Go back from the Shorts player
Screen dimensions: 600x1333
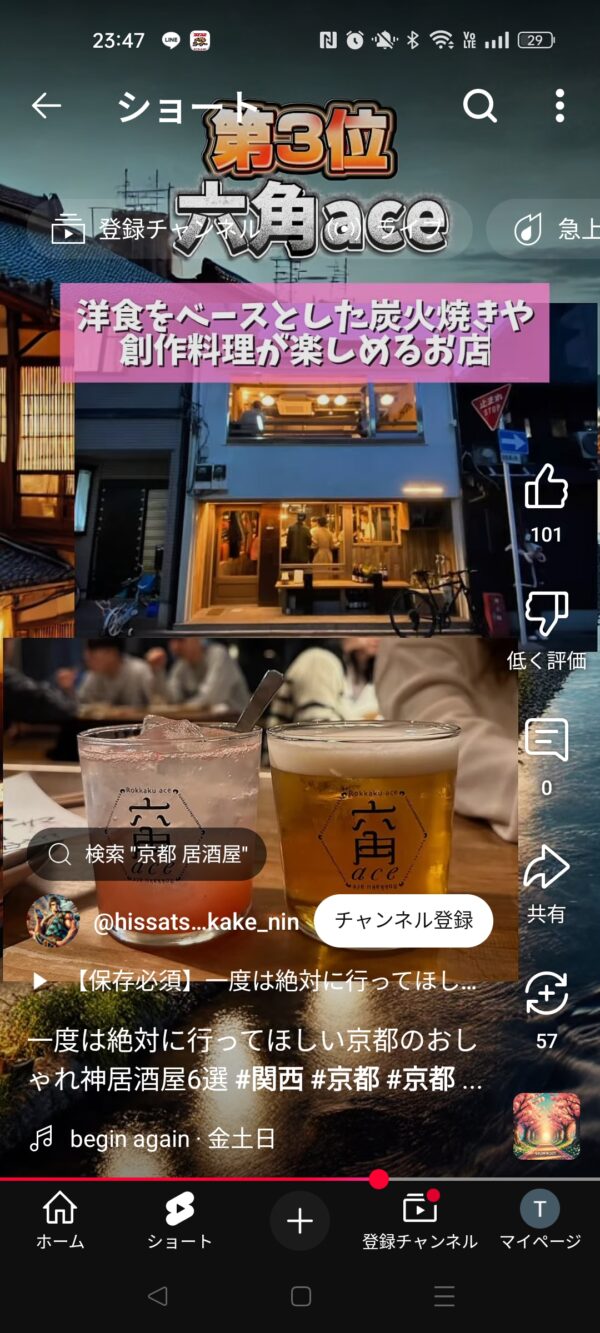46,105
